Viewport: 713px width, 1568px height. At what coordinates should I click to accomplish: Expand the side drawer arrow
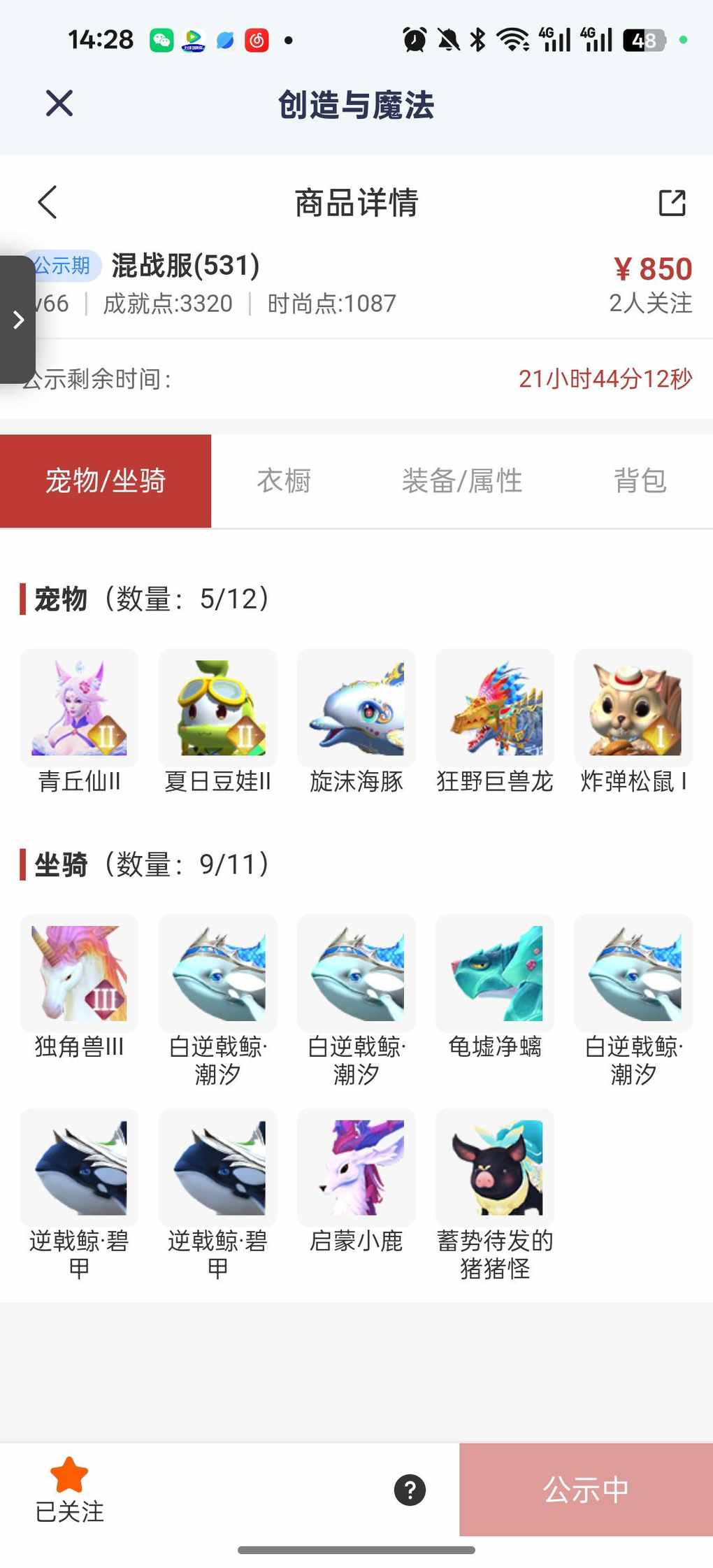(x=18, y=320)
